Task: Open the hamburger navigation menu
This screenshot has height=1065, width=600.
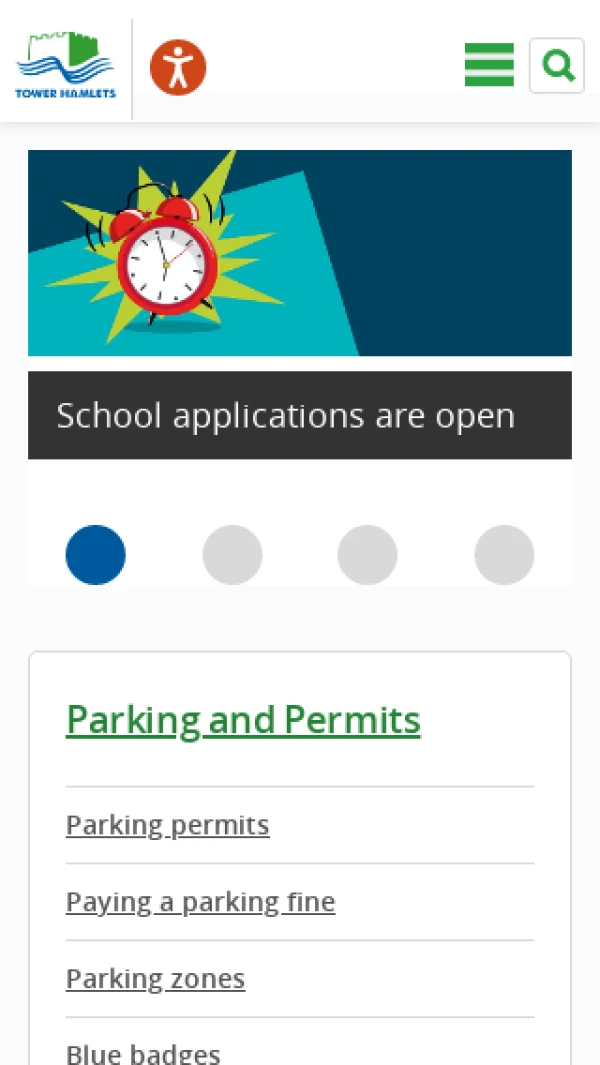Action: click(489, 65)
